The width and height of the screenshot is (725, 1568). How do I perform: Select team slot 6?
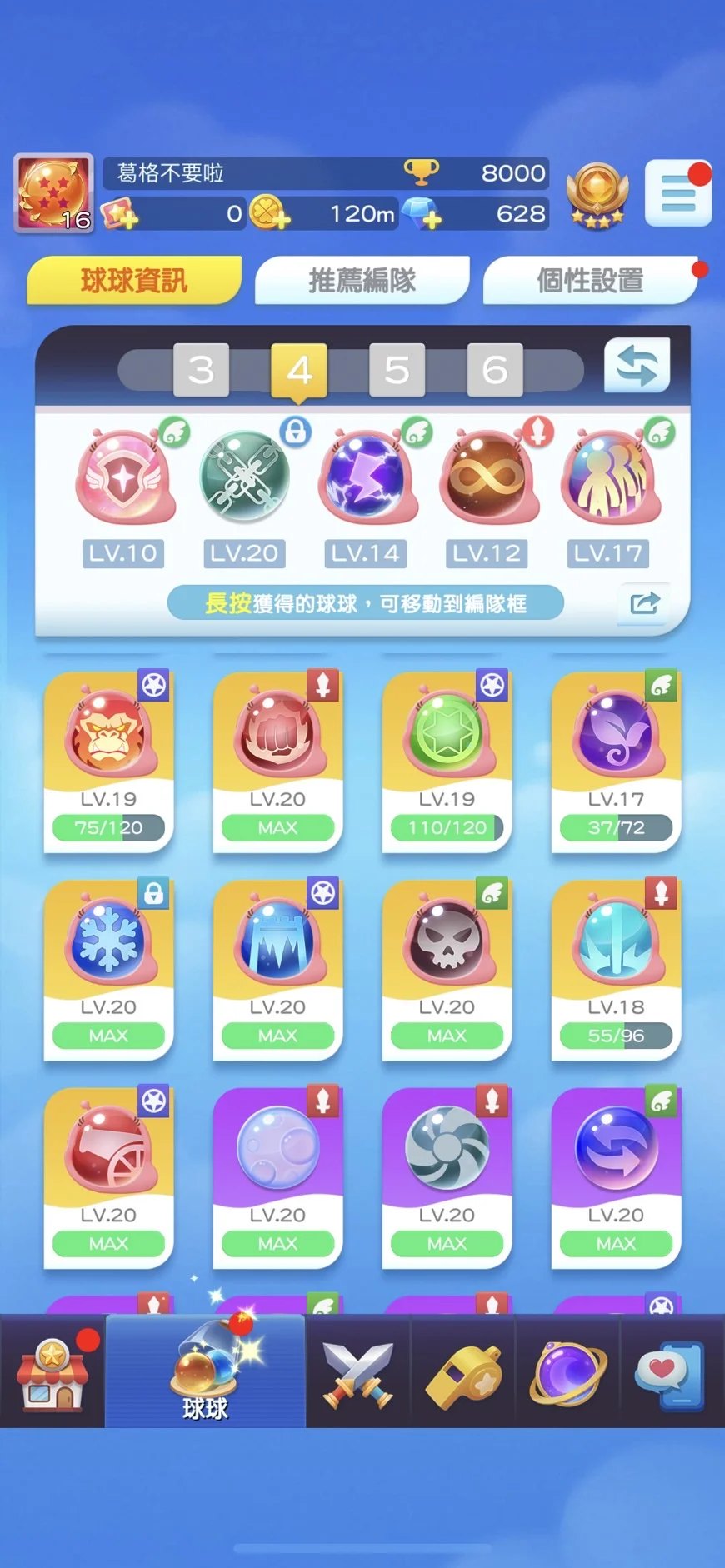coord(495,370)
